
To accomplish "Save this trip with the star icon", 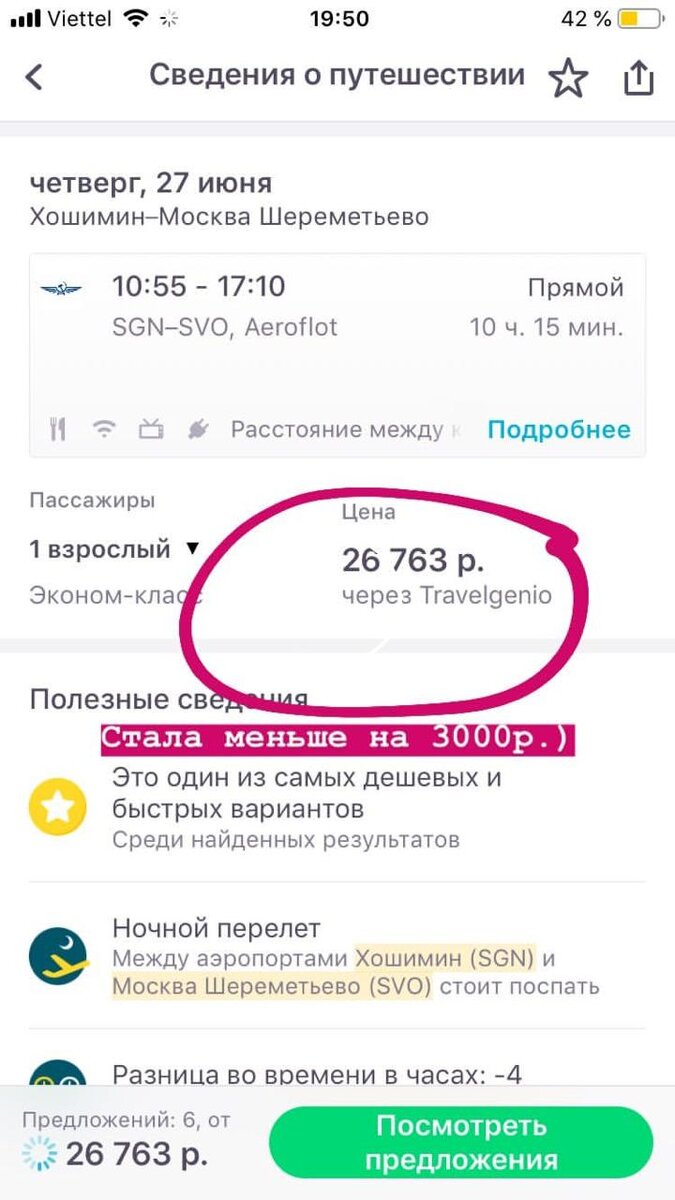I will [568, 79].
